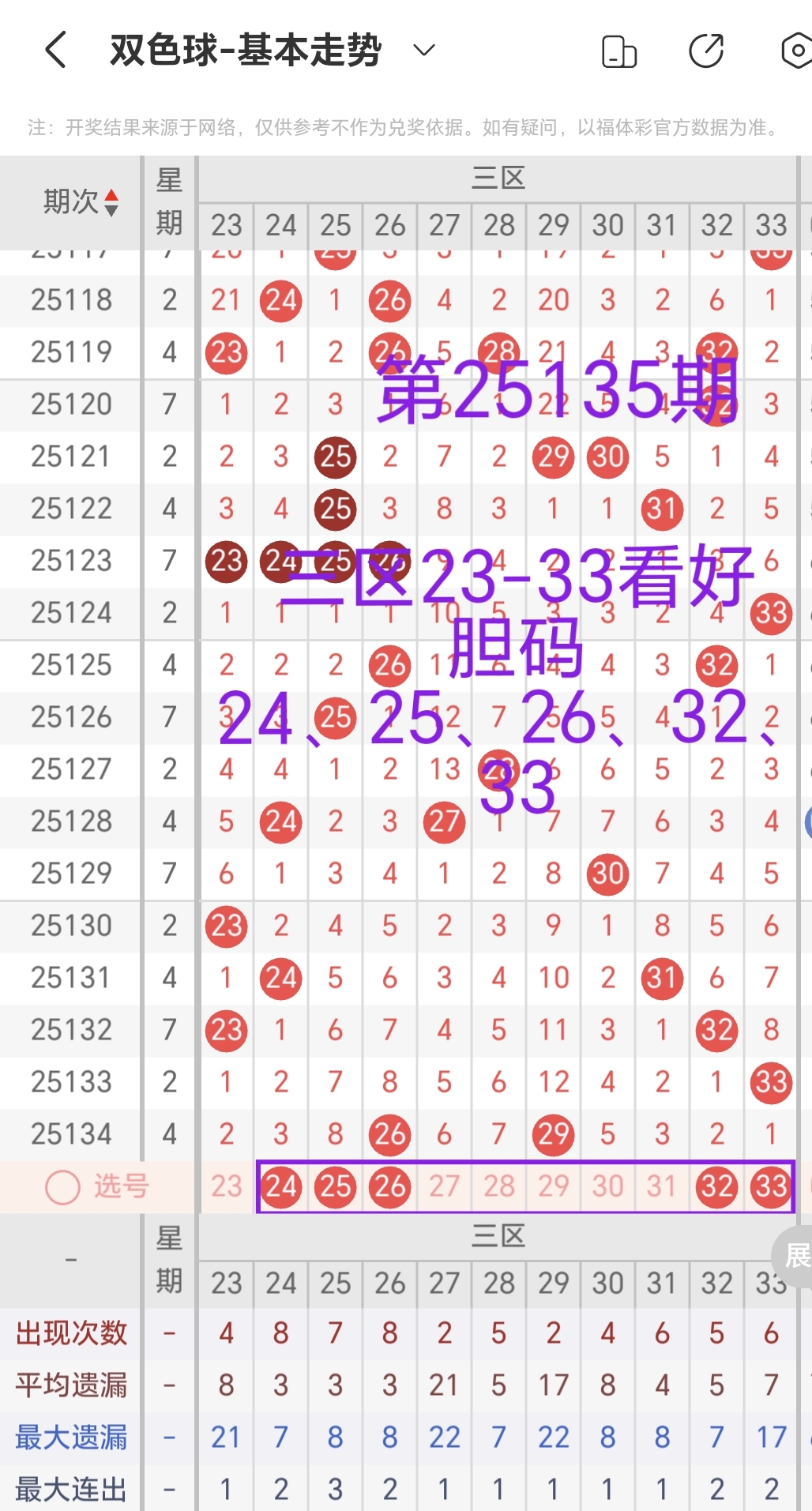Viewport: 812px width, 1511px height.
Task: Tap the highlighted 32 ball in row 25132
Action: pyautogui.click(x=716, y=1030)
